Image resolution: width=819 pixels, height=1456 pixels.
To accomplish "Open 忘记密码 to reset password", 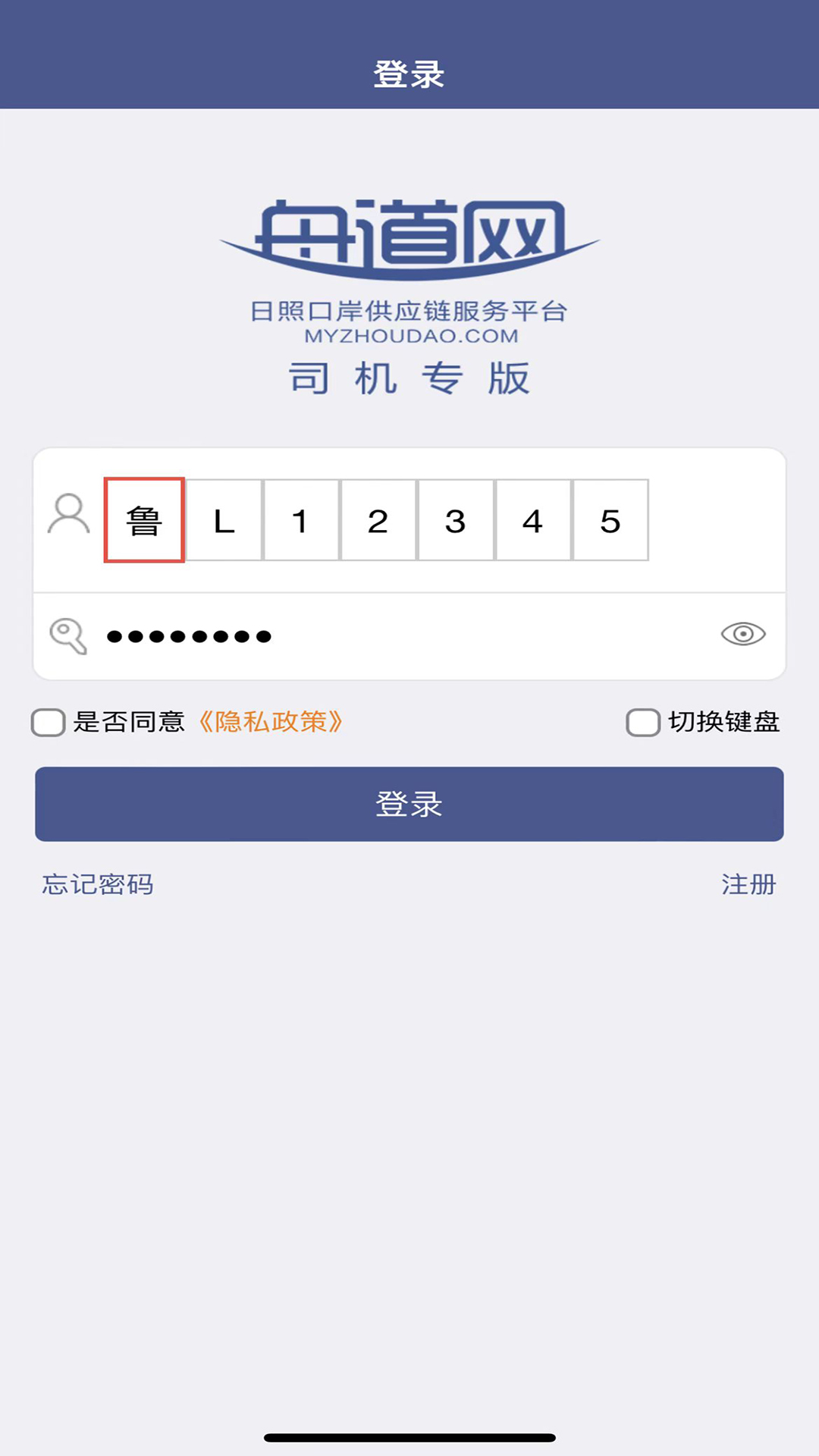I will click(x=98, y=884).
